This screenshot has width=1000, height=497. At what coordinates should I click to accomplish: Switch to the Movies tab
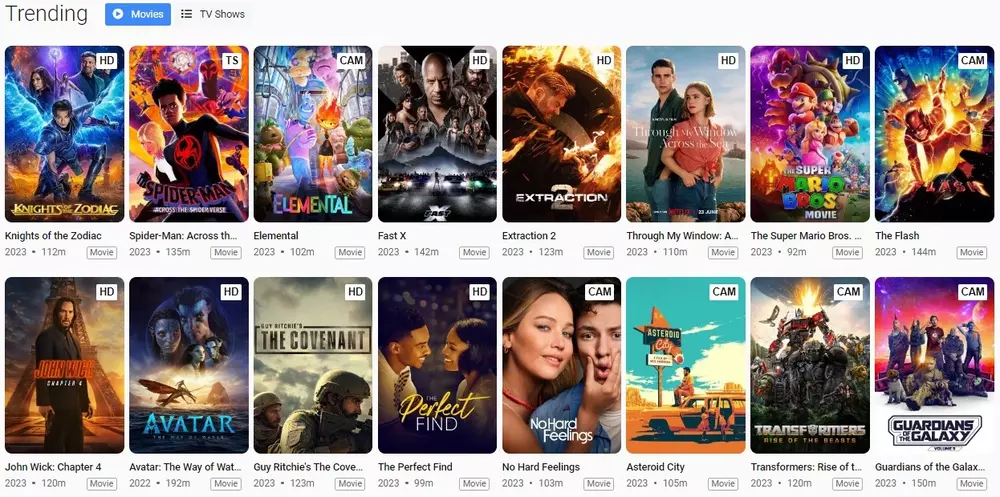tap(137, 14)
